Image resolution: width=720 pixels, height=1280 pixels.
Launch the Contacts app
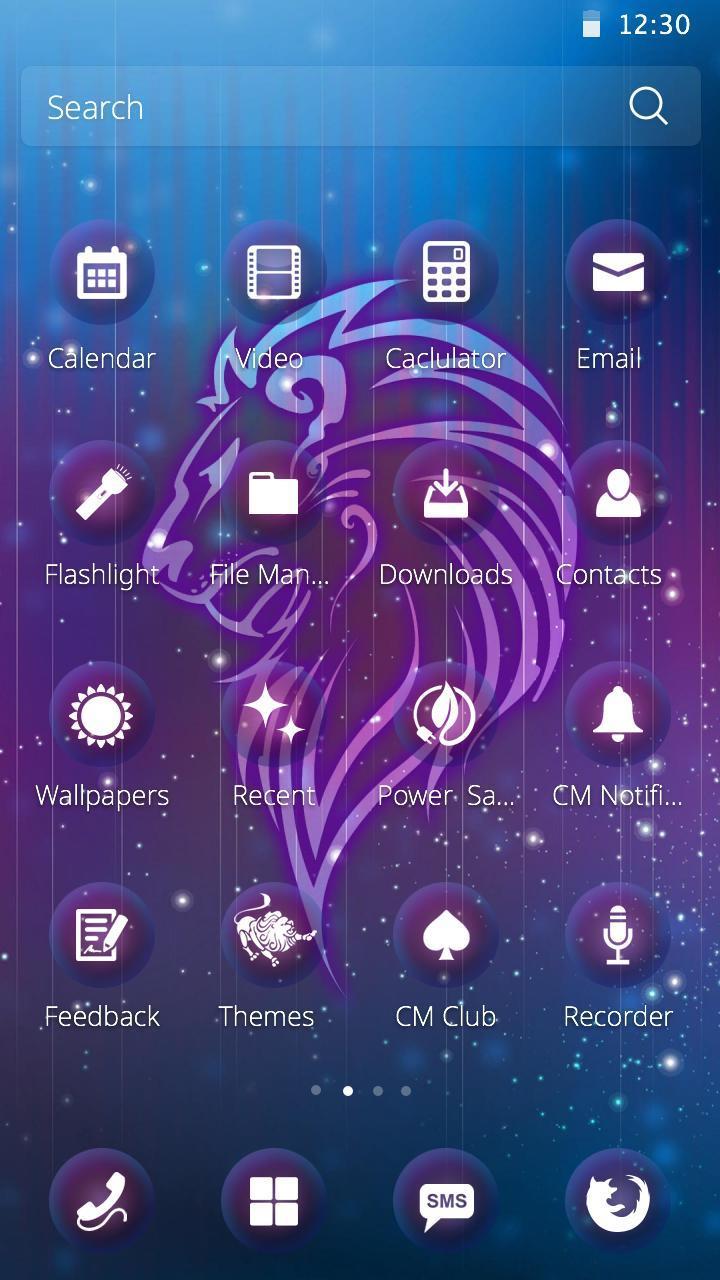[x=617, y=493]
